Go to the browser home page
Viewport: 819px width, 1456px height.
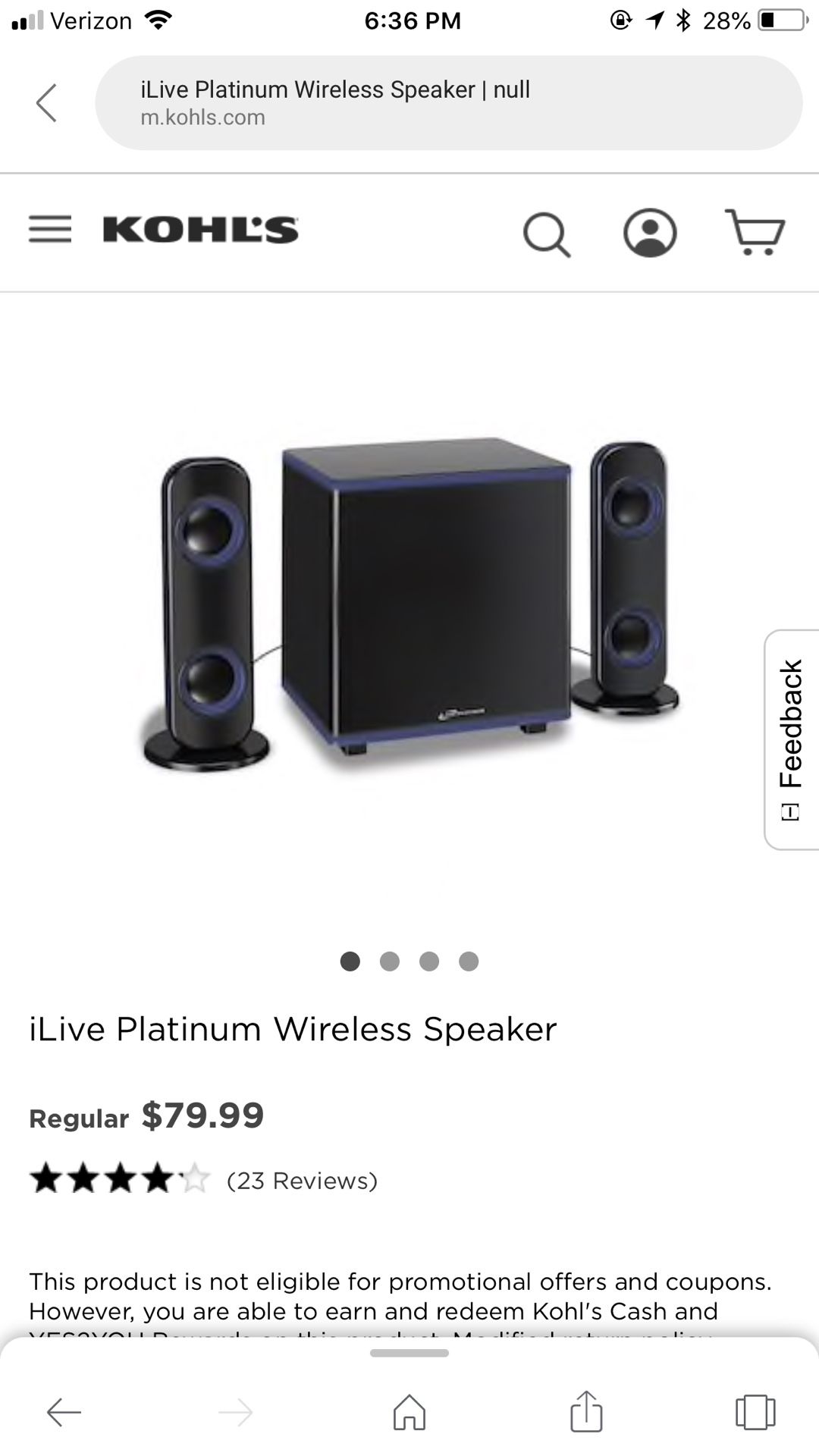(x=409, y=1412)
